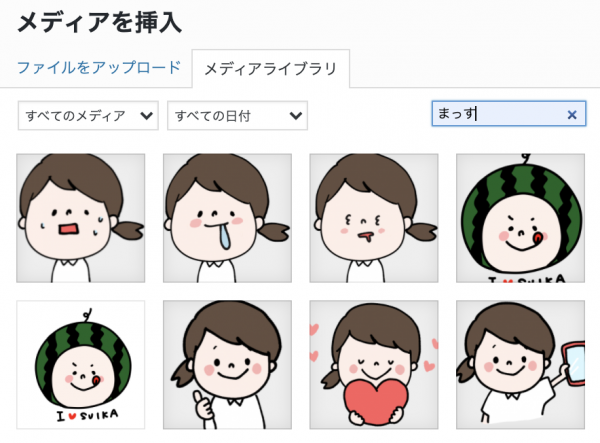Switch to ファイルをアップロード tab
This screenshot has height=443, width=600.
98,68
